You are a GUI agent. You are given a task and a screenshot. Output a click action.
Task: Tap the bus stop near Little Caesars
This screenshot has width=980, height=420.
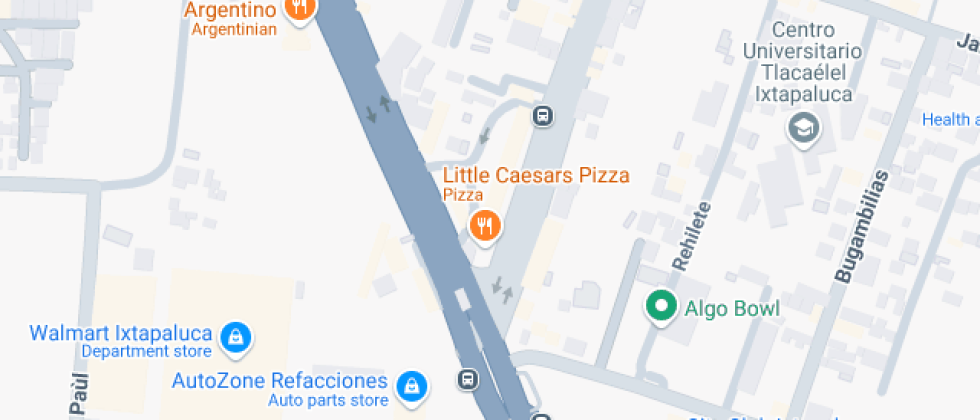pyautogui.click(x=542, y=115)
